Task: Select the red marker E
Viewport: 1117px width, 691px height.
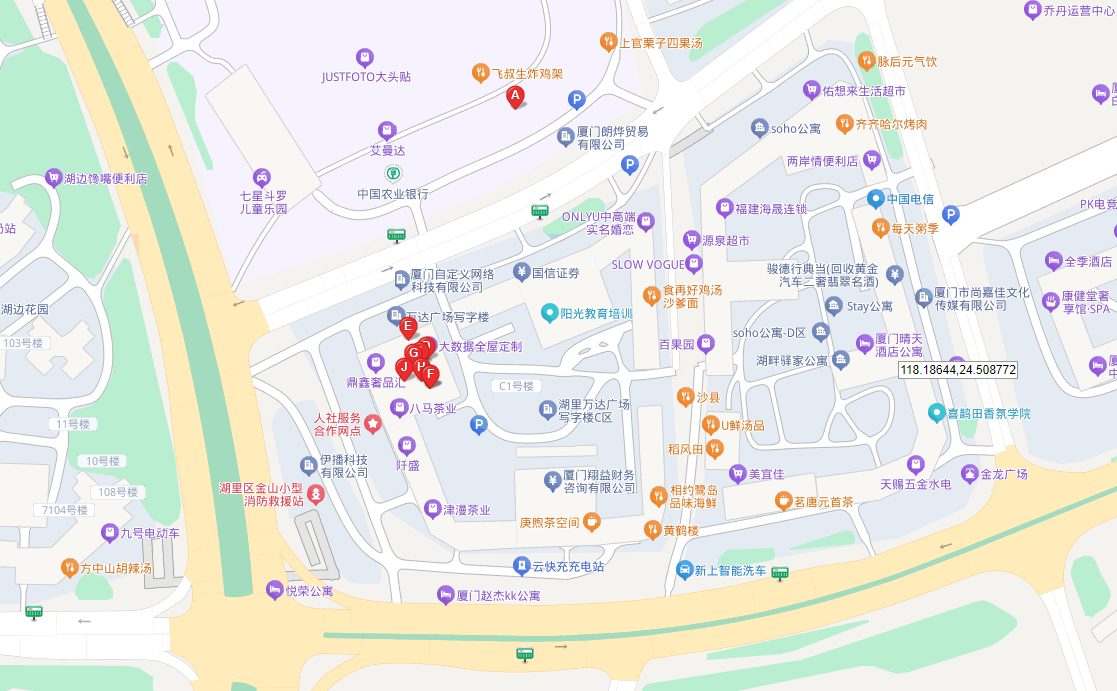Action: tap(407, 325)
